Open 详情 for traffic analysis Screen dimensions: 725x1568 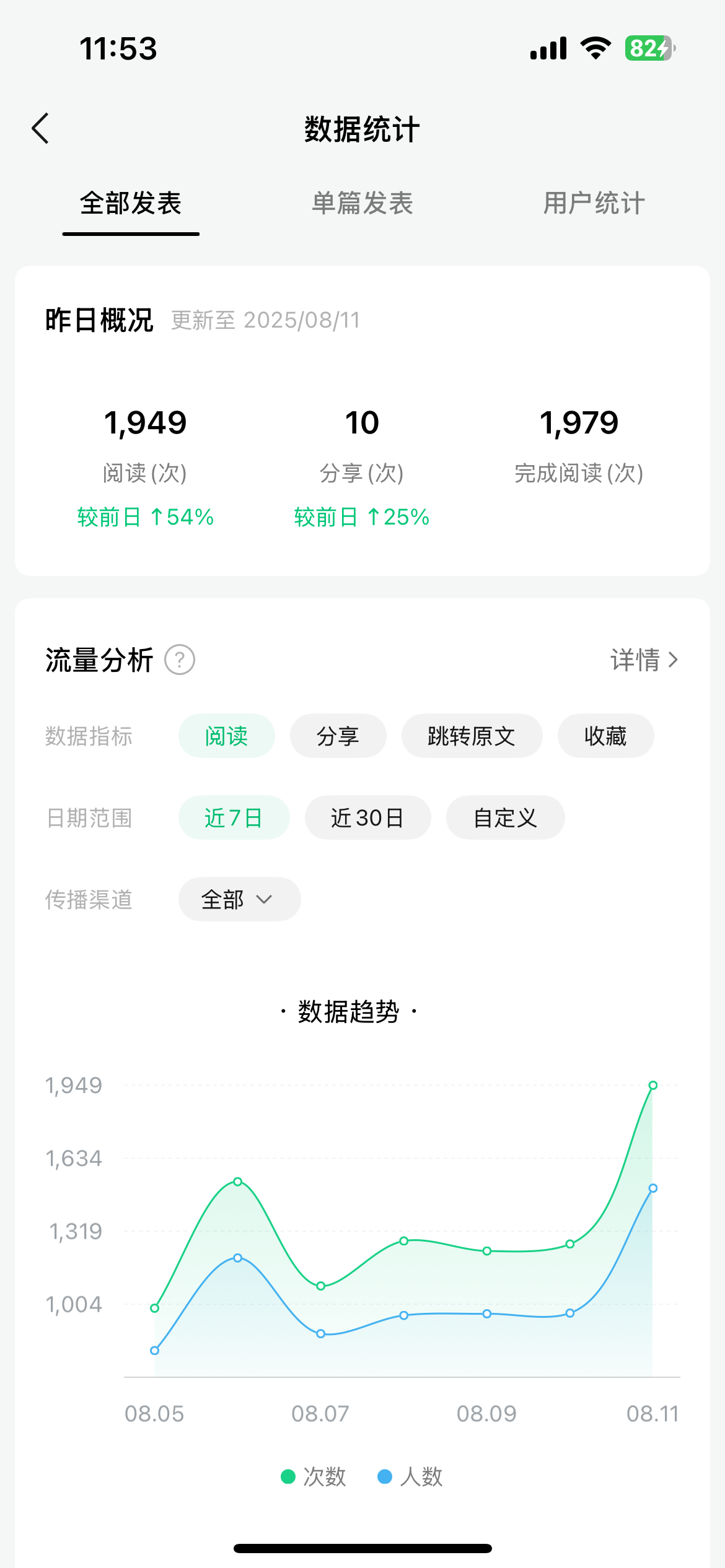click(644, 660)
